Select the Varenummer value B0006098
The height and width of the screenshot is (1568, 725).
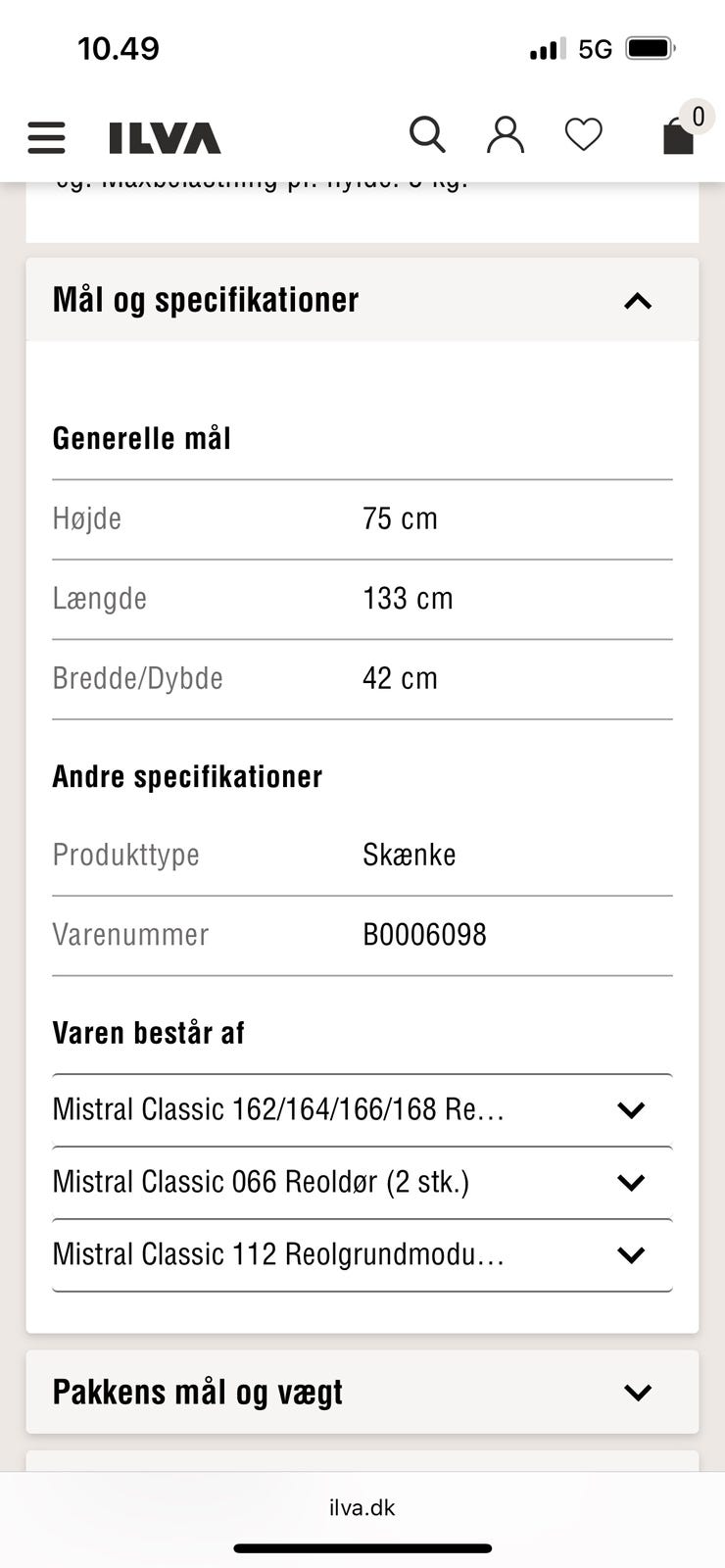(425, 935)
